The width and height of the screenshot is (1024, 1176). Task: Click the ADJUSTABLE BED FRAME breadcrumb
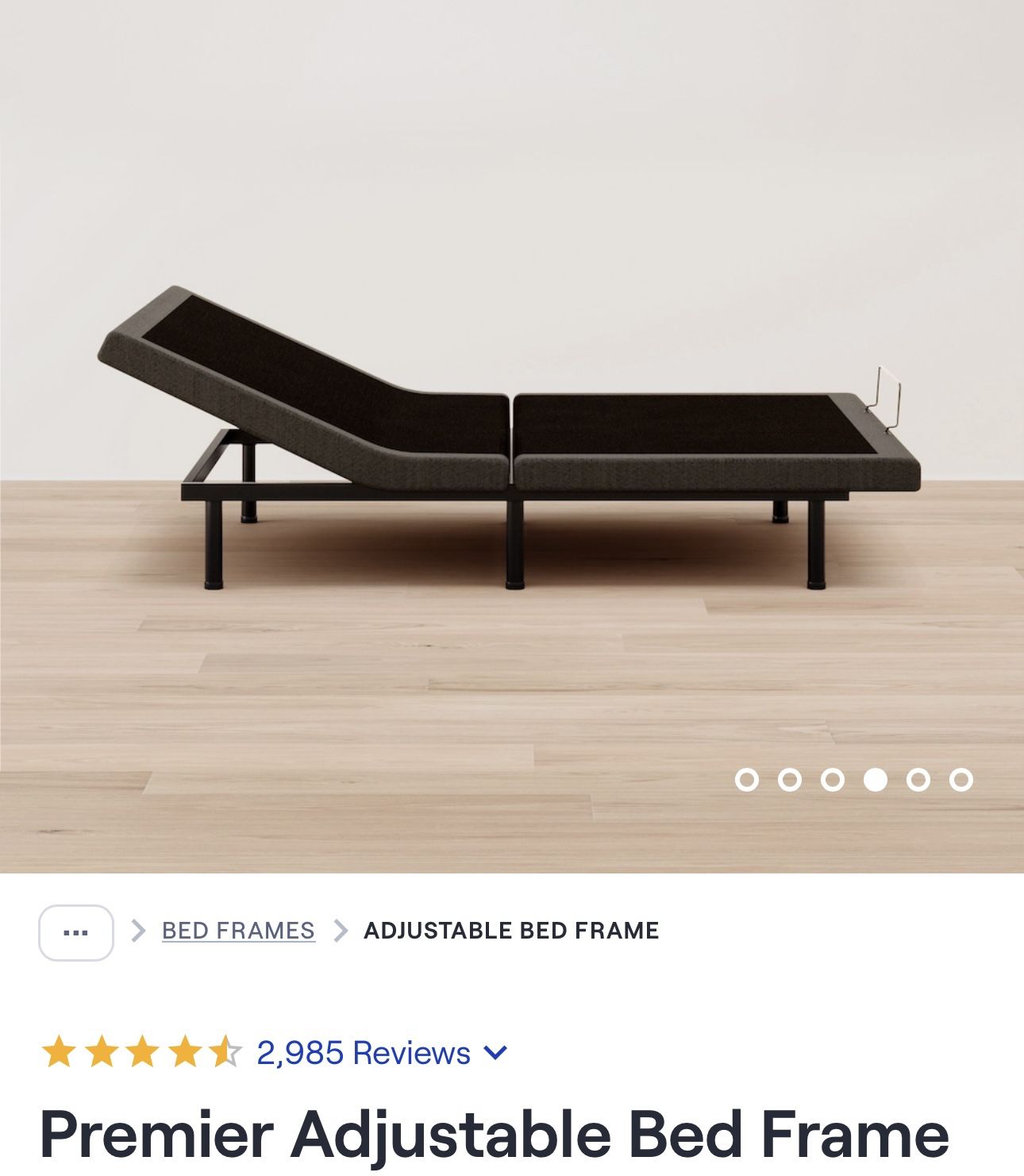pos(510,932)
